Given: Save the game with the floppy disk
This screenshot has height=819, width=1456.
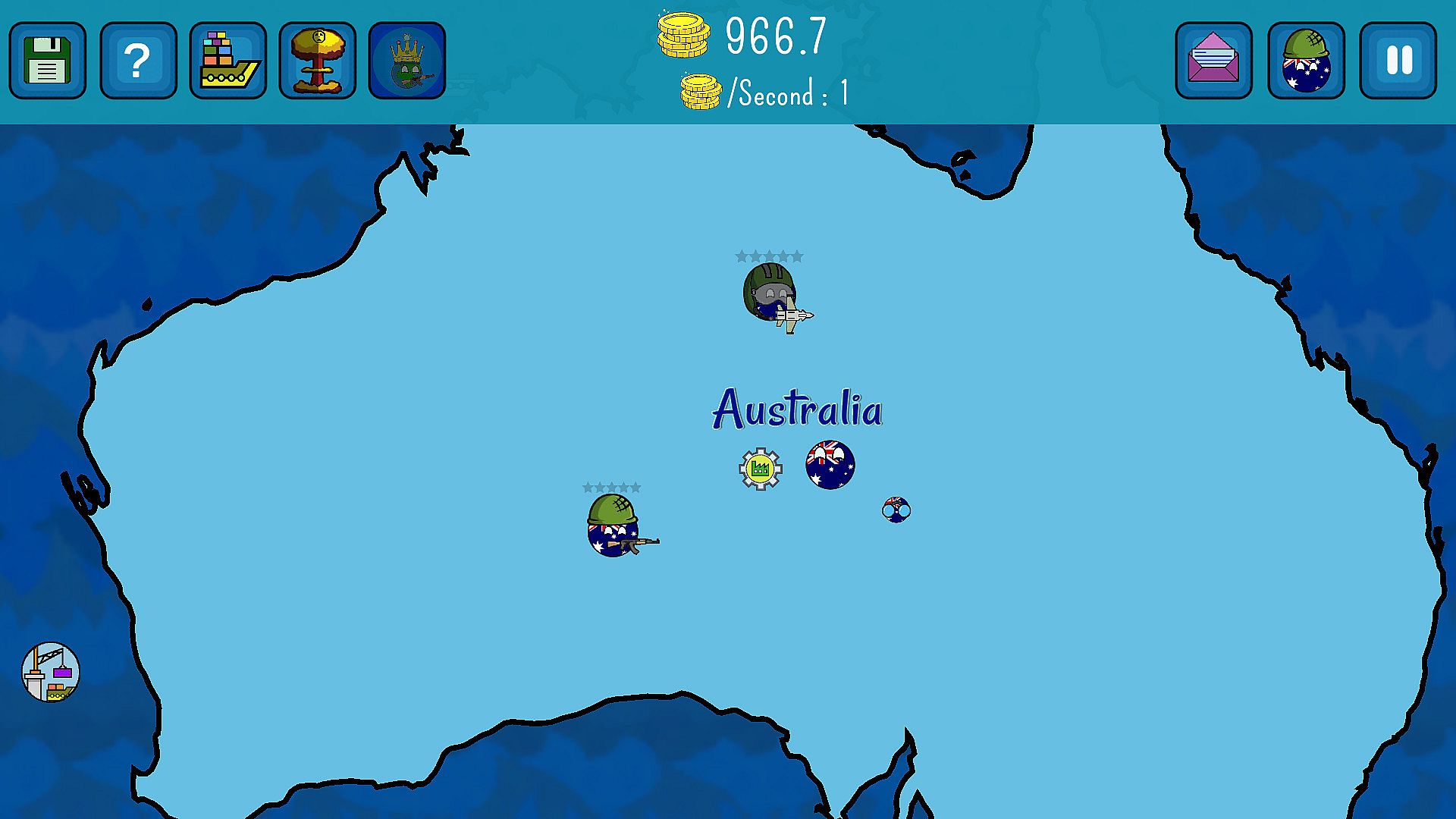Looking at the screenshot, I should coord(48,61).
